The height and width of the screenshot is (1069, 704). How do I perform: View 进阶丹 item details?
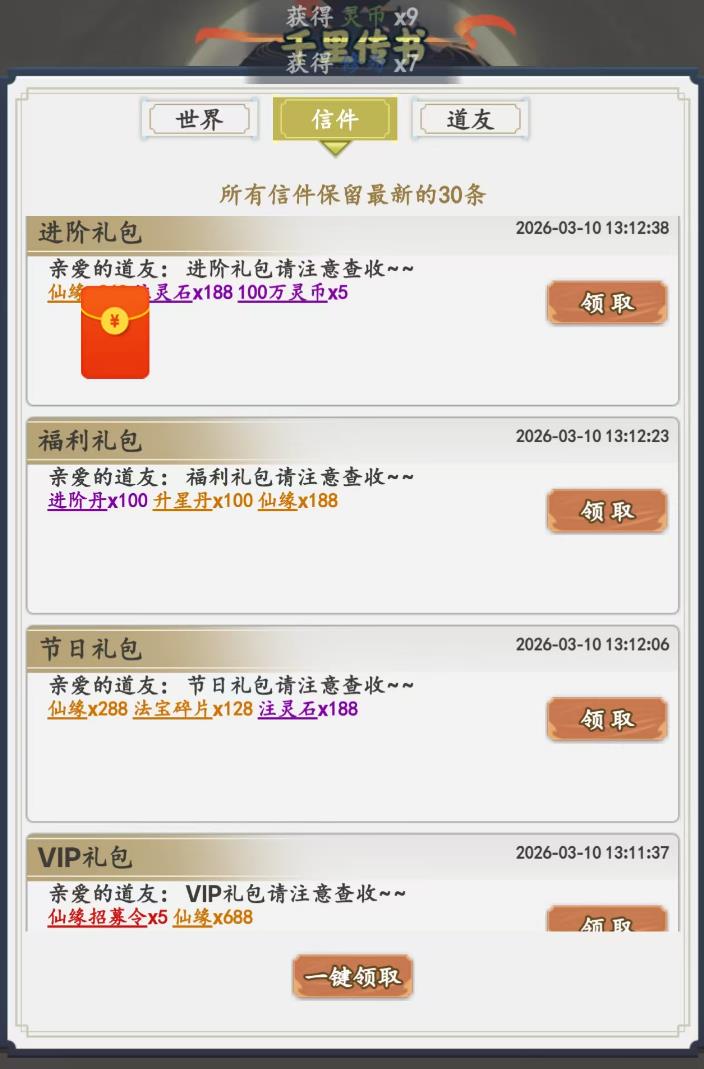pyautogui.click(x=77, y=501)
